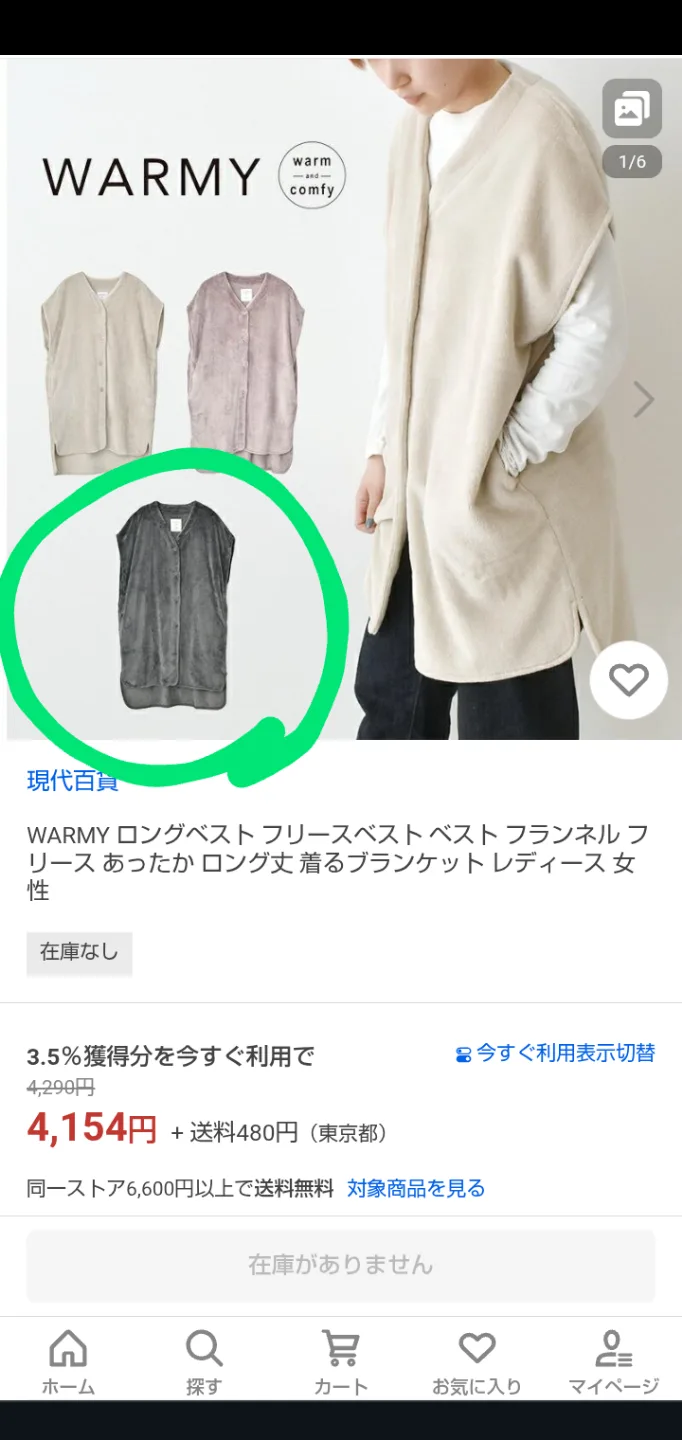
Task: Open the 現代百貨 store link
Action: (72, 781)
